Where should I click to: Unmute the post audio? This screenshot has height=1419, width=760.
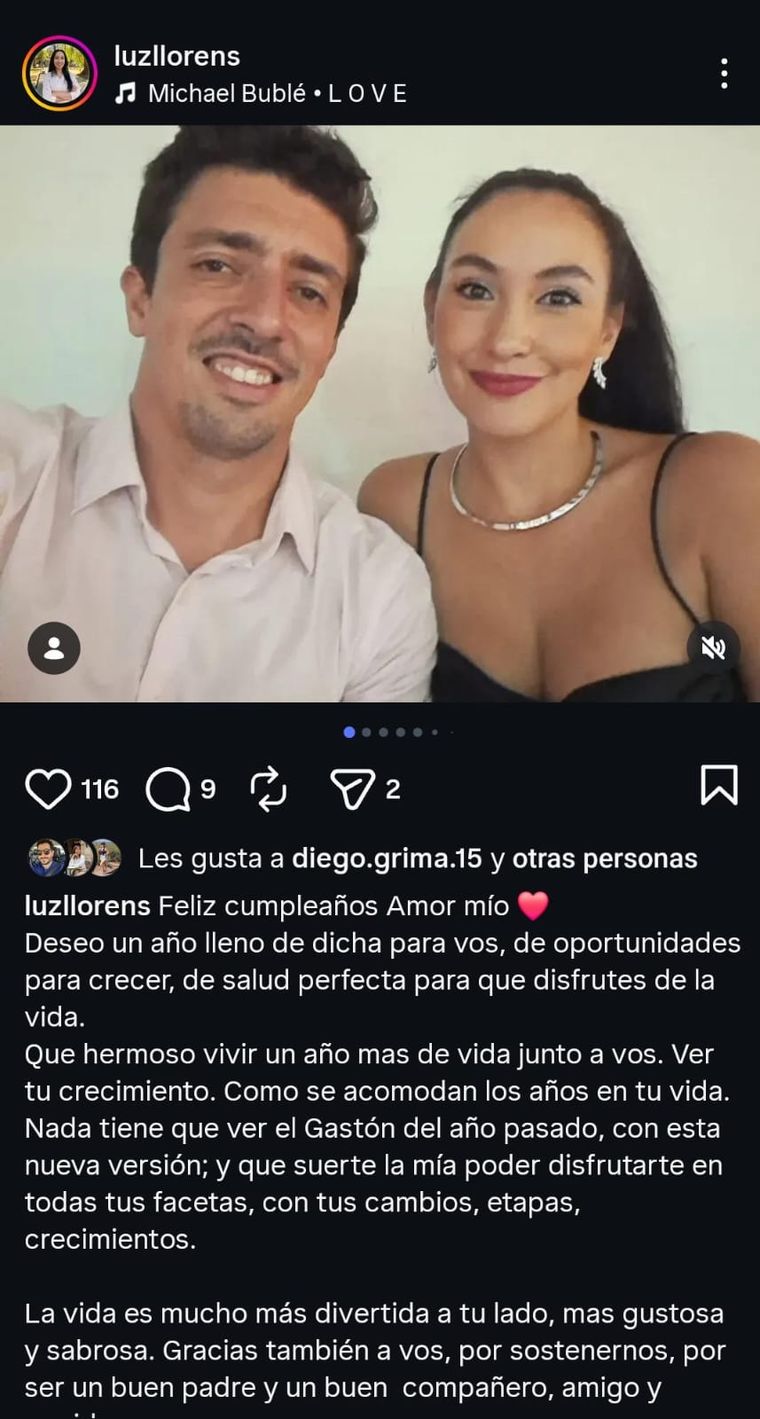point(713,648)
